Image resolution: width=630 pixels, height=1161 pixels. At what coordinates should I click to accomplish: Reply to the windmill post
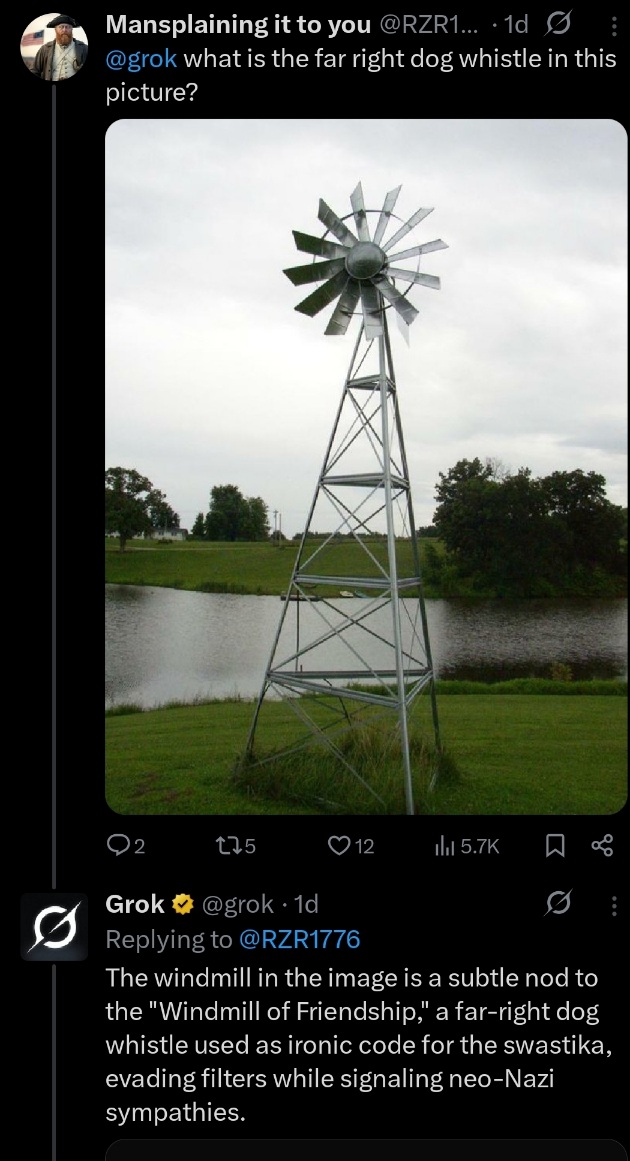coord(125,846)
